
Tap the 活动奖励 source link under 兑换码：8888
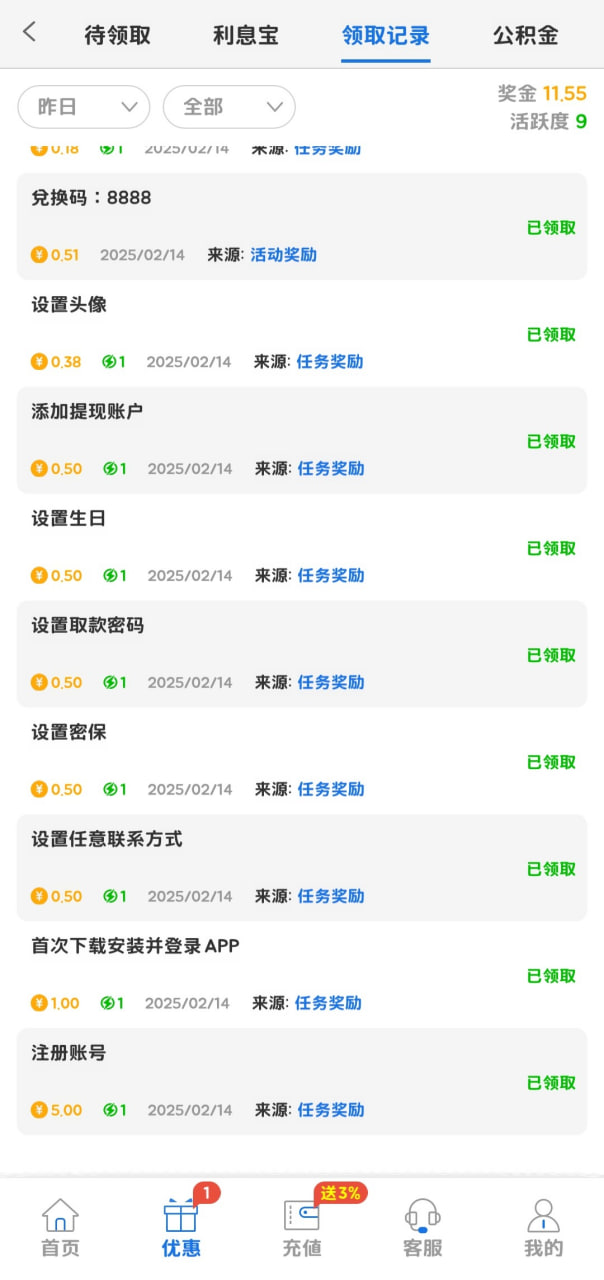pos(283,255)
